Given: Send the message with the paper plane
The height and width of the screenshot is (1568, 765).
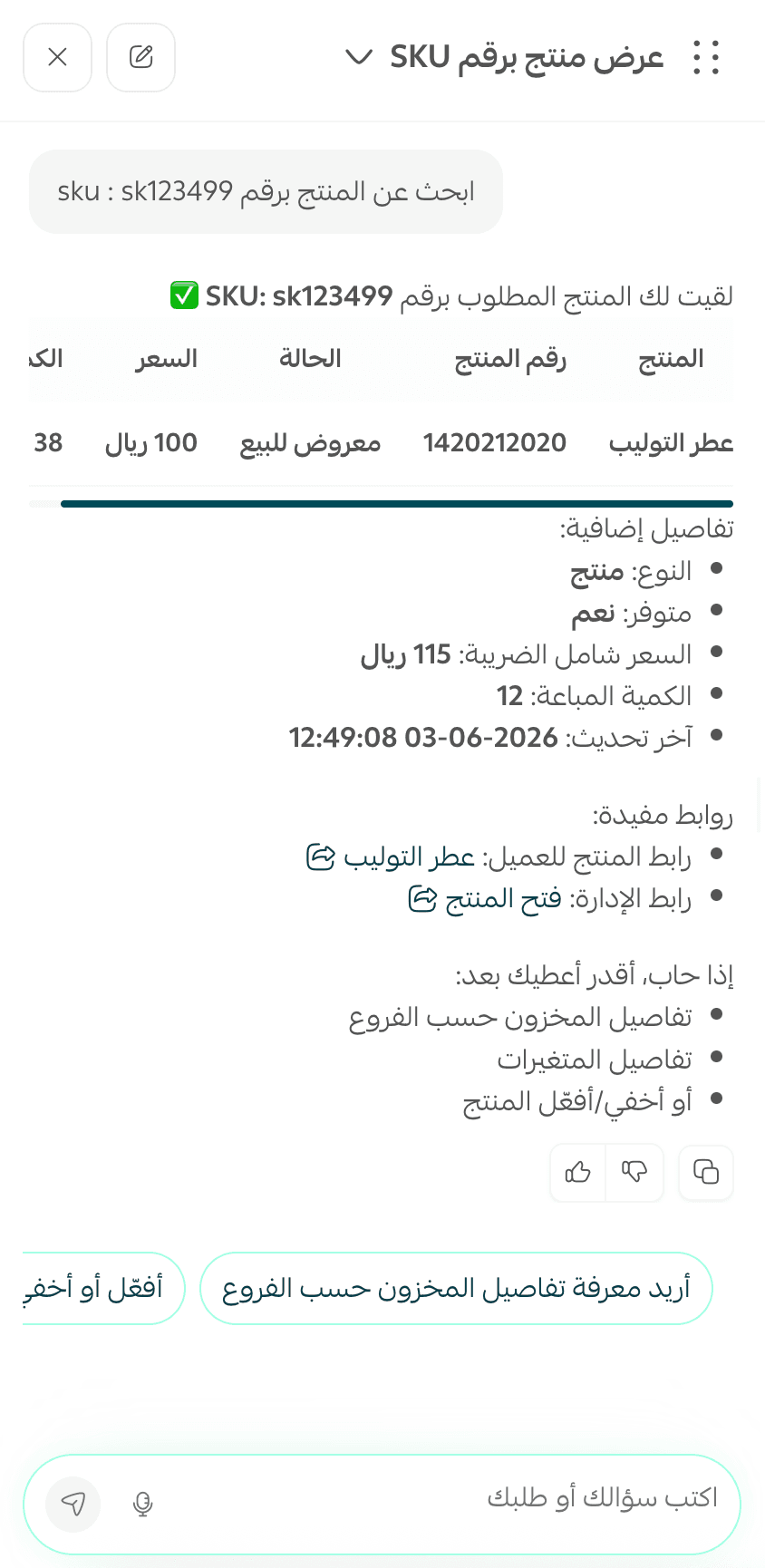Looking at the screenshot, I should (73, 1504).
